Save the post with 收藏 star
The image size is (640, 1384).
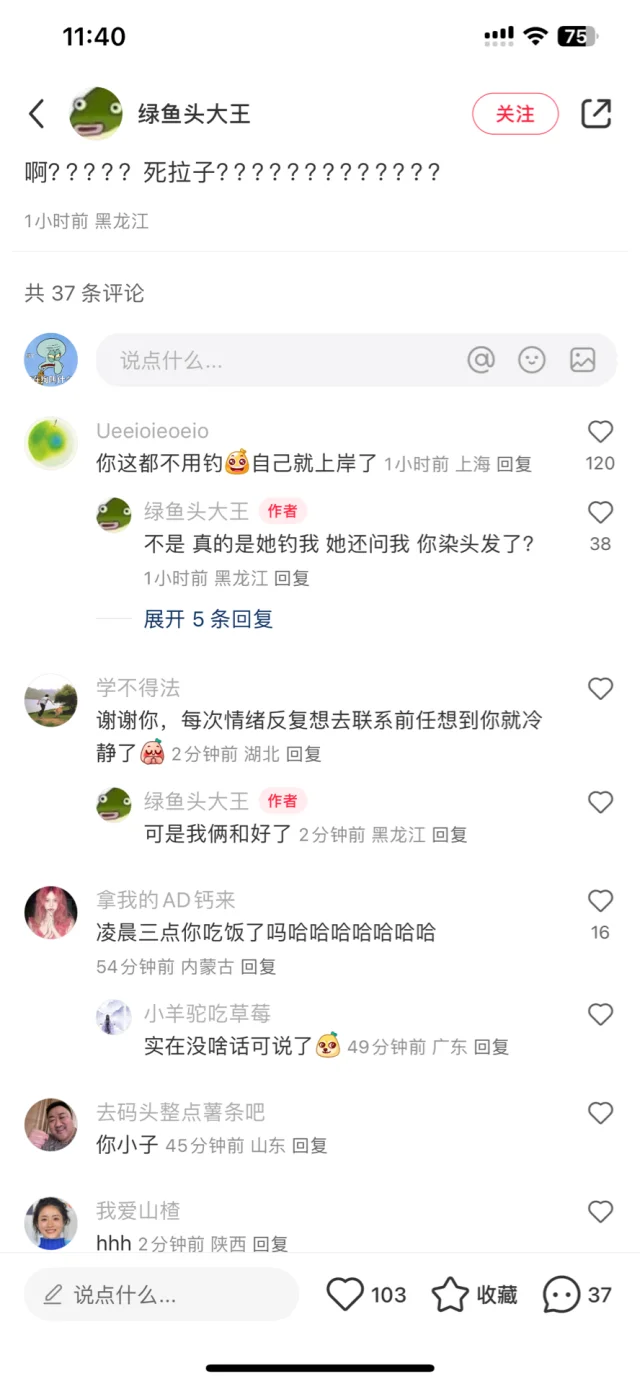(451, 1295)
